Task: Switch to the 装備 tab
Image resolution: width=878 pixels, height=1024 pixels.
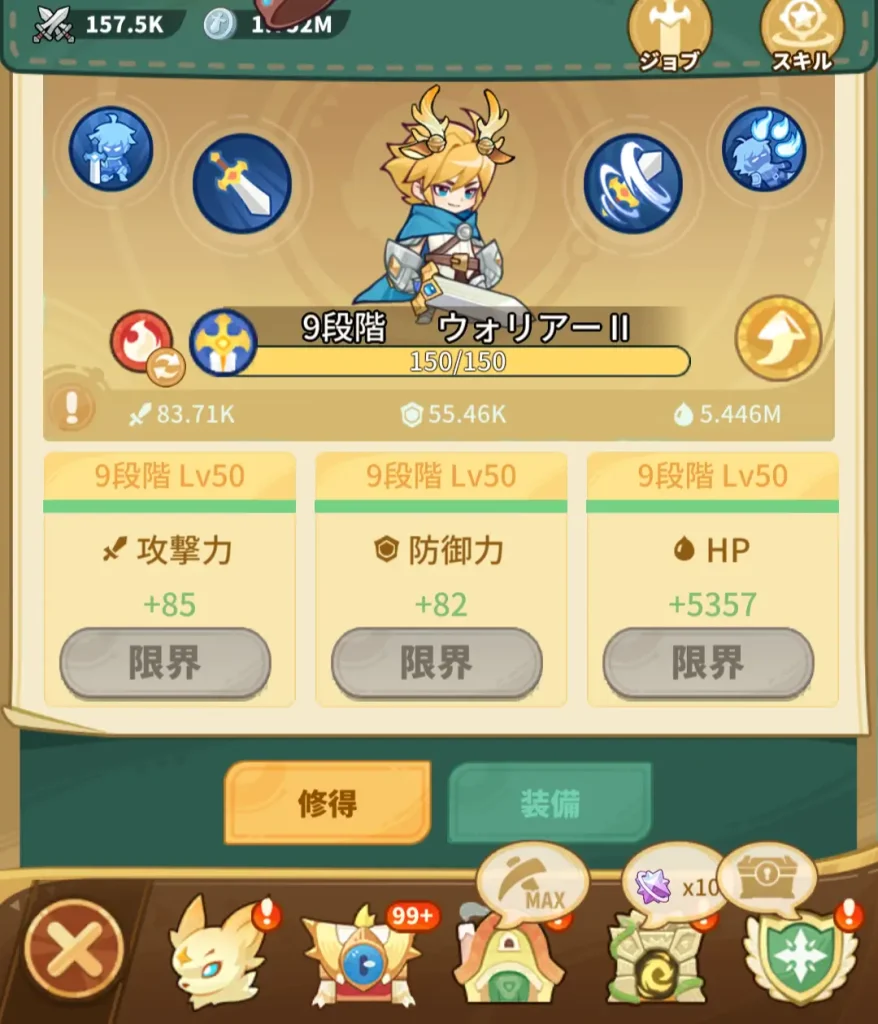Action: (x=550, y=802)
